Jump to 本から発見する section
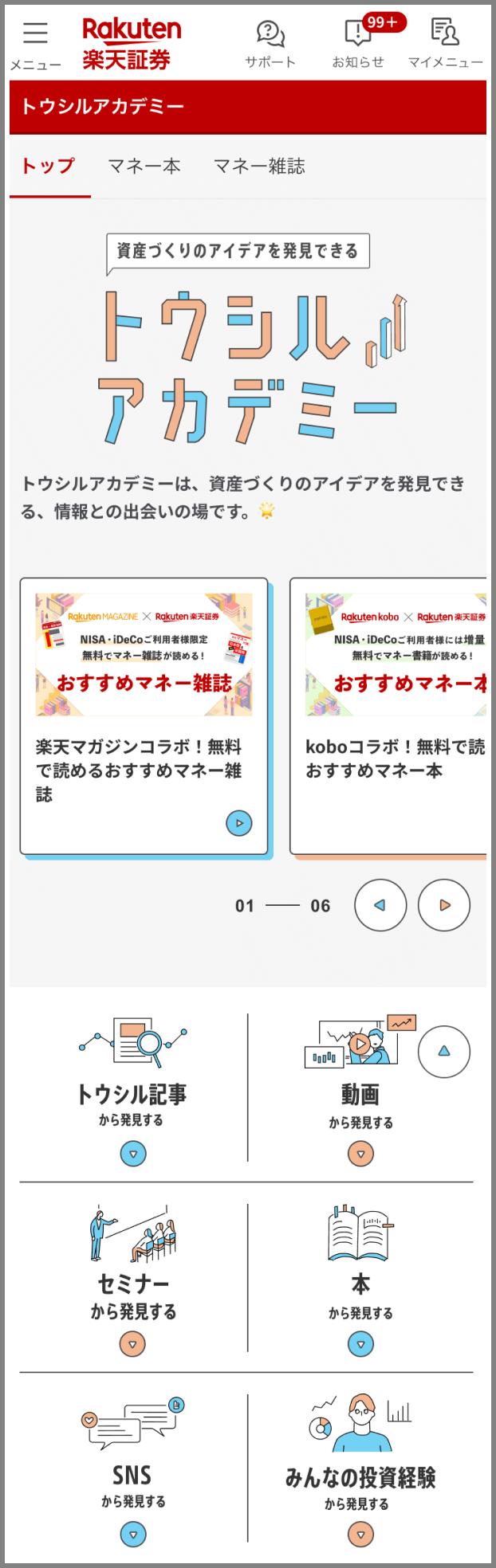The height and width of the screenshot is (1568, 496). point(360,1343)
